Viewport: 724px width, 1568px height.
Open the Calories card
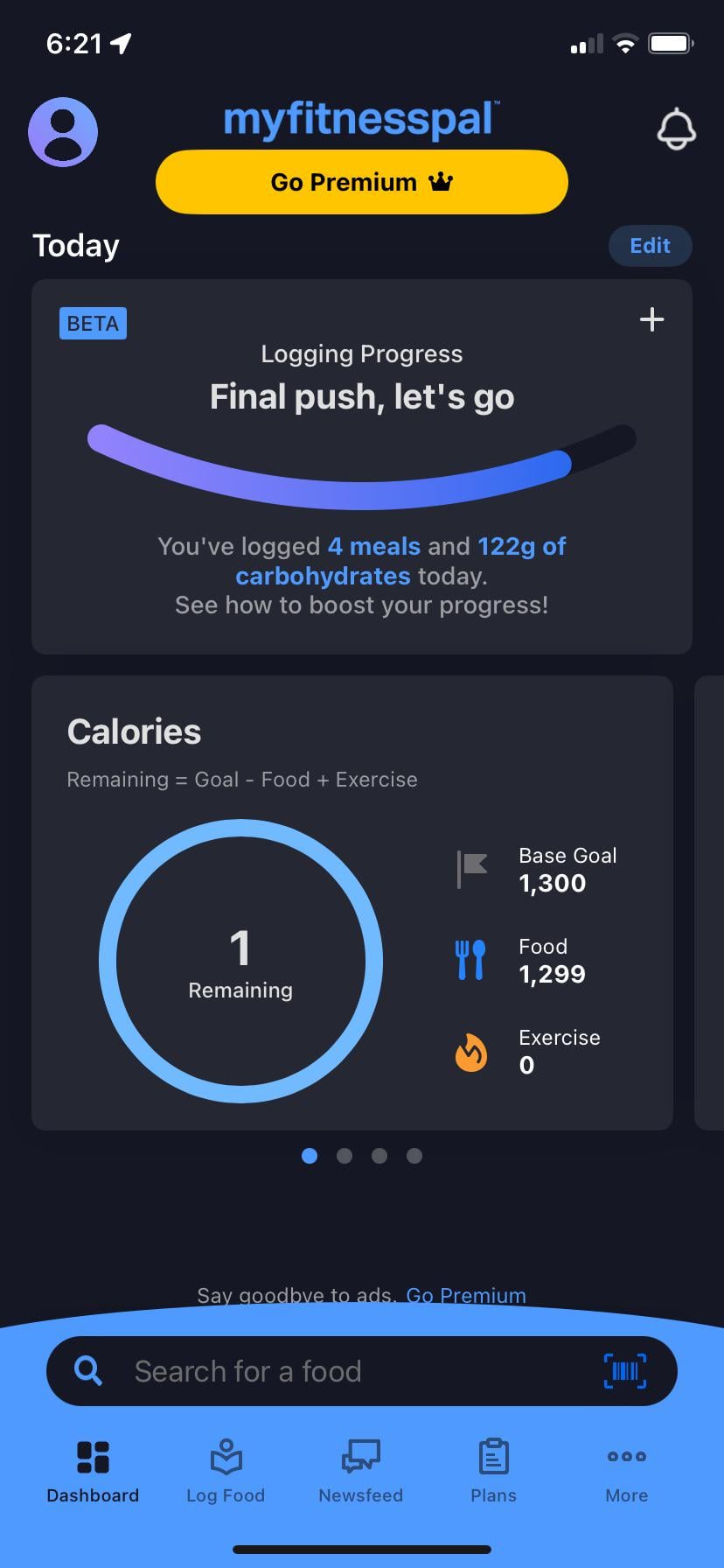click(352, 903)
